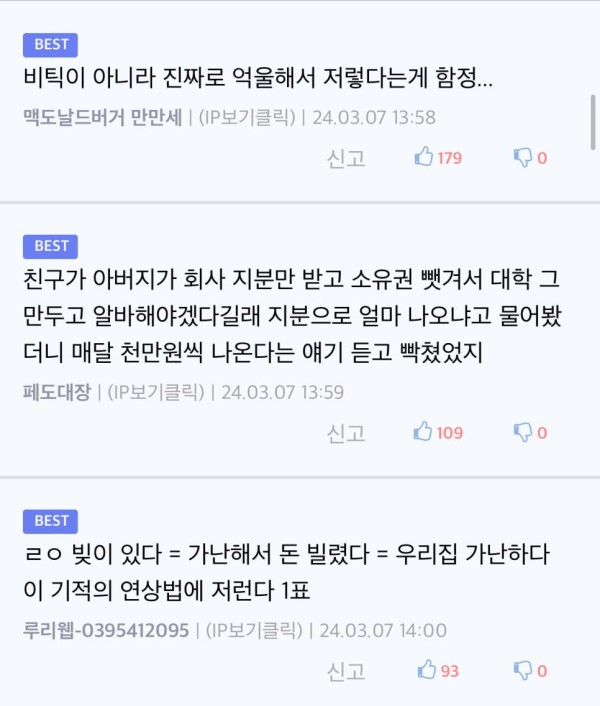Upvote 페도대장's comment
The width and height of the screenshot is (600, 706).
tap(437, 433)
